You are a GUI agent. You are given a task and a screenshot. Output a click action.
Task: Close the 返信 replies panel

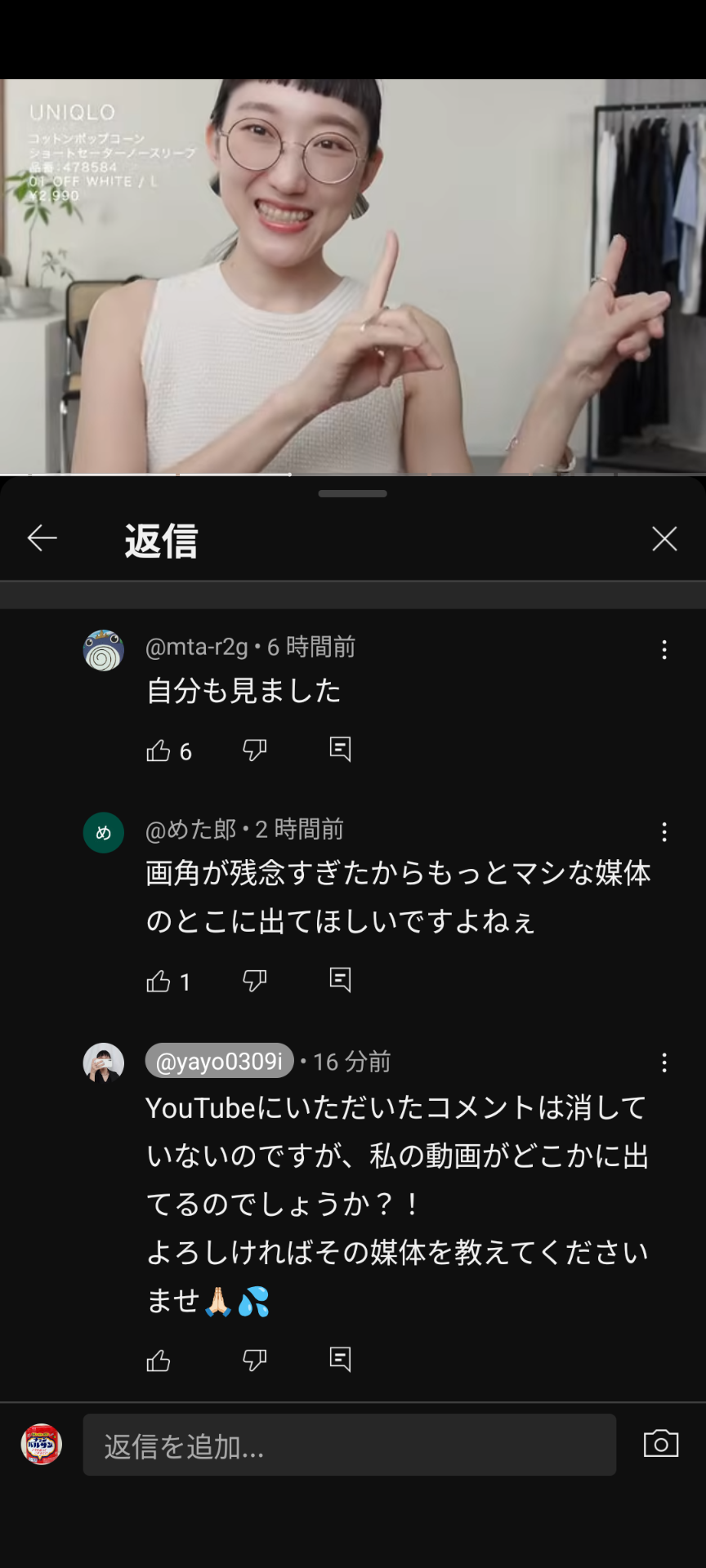[664, 539]
